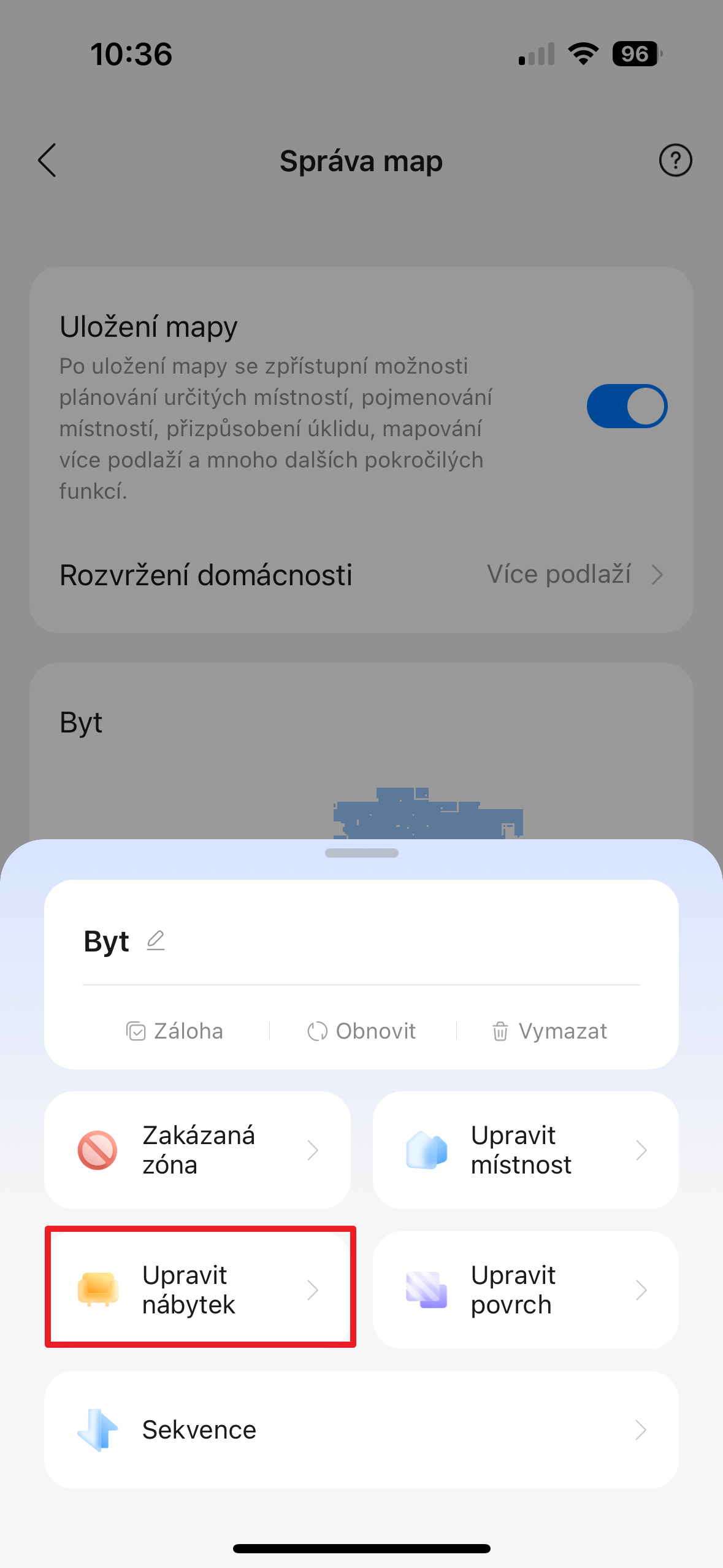Go back from Správa map
Viewport: 723px width, 1568px height.
click(x=47, y=161)
